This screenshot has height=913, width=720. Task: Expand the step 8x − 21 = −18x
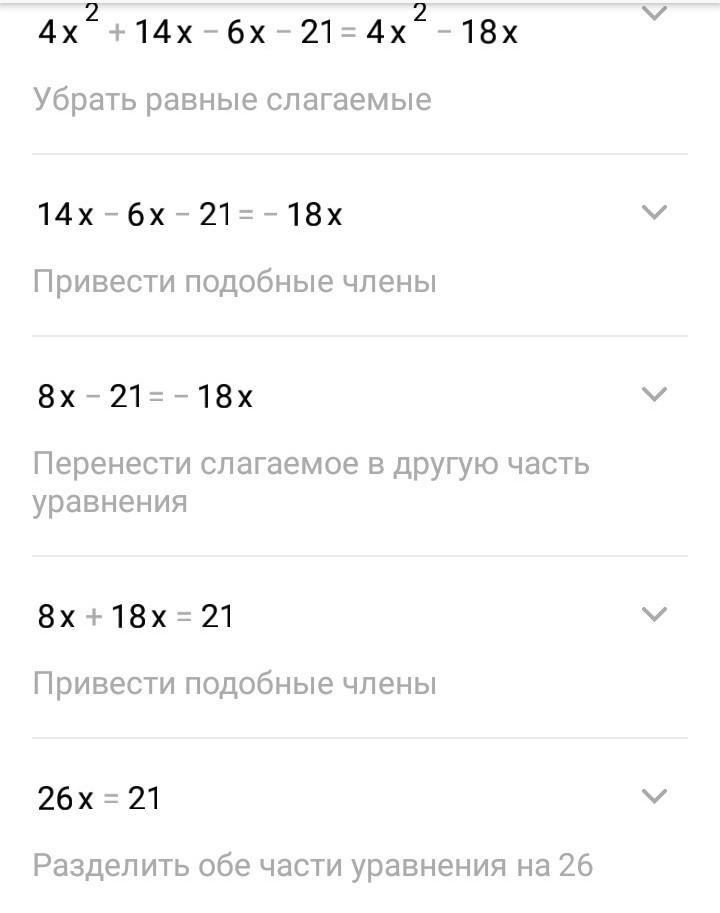pyautogui.click(x=653, y=394)
